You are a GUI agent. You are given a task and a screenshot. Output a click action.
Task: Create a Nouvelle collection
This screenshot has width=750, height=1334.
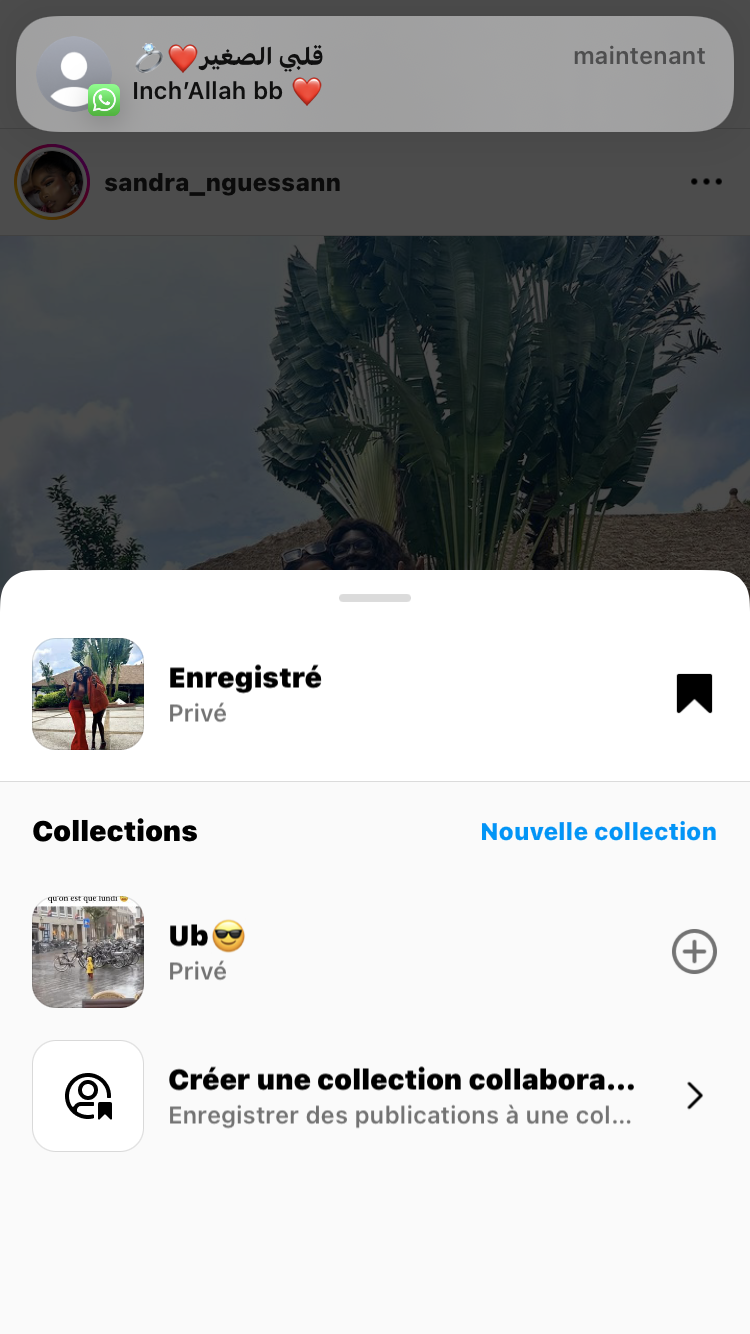point(598,831)
